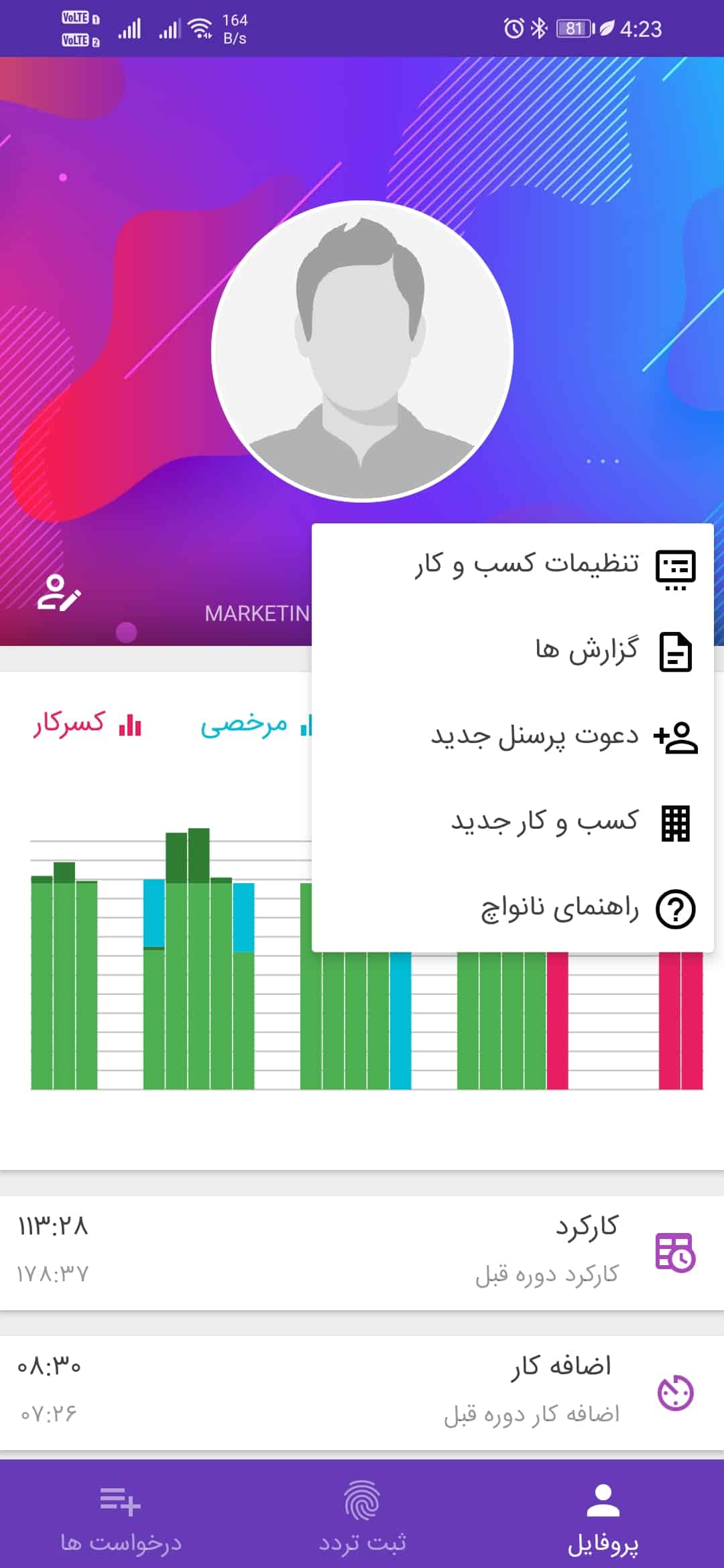Open the کارکرد row

click(x=362, y=1252)
